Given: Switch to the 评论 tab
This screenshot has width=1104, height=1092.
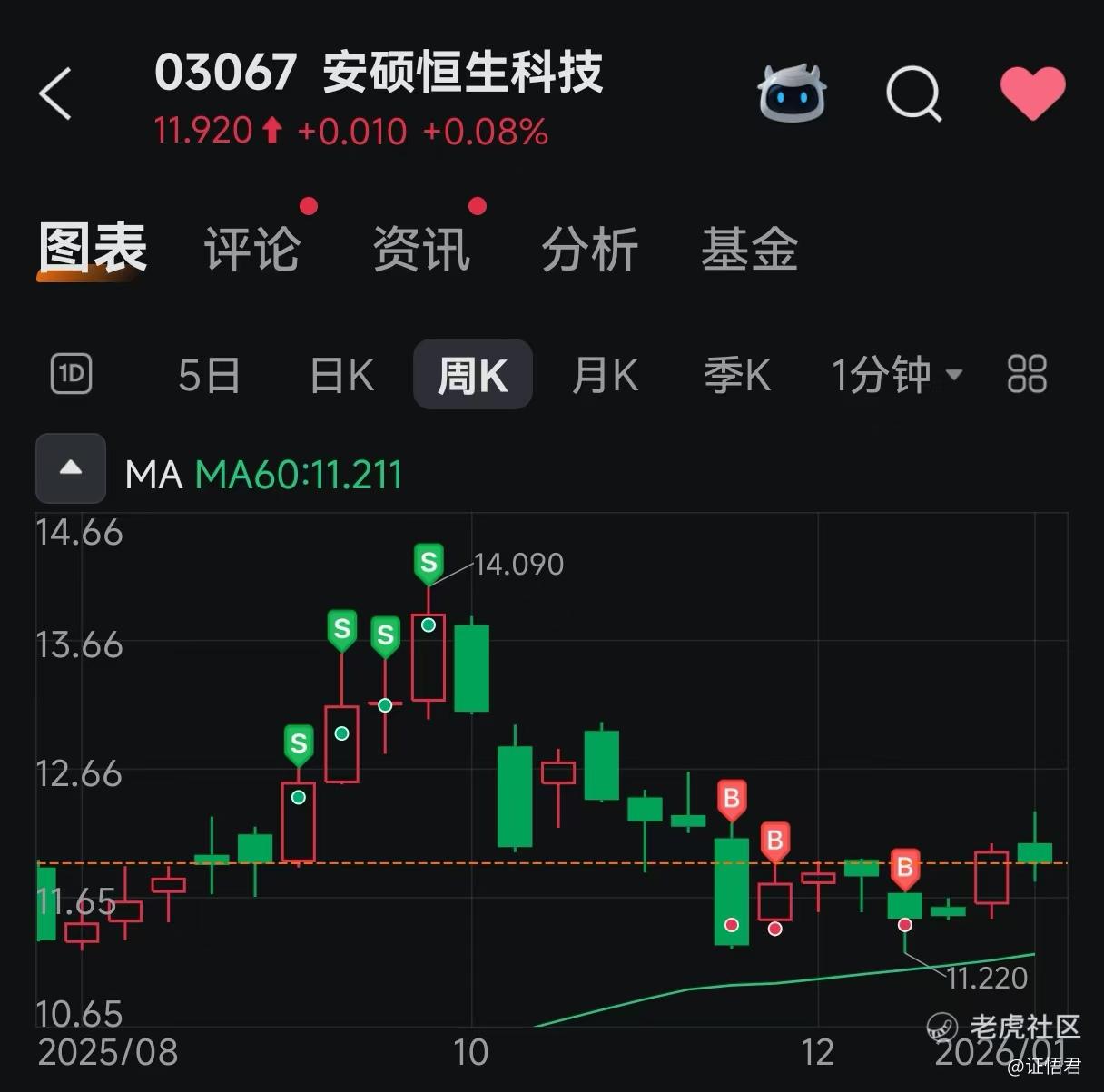Looking at the screenshot, I should [251, 249].
